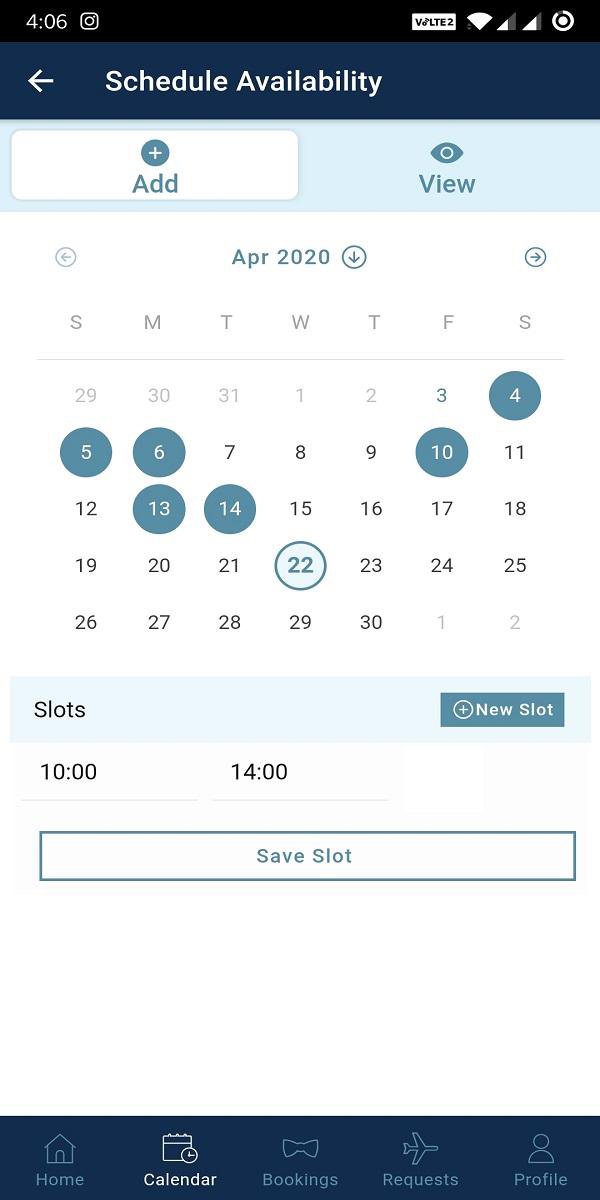Go to the Profile tab
600x1200 pixels.
540,1159
